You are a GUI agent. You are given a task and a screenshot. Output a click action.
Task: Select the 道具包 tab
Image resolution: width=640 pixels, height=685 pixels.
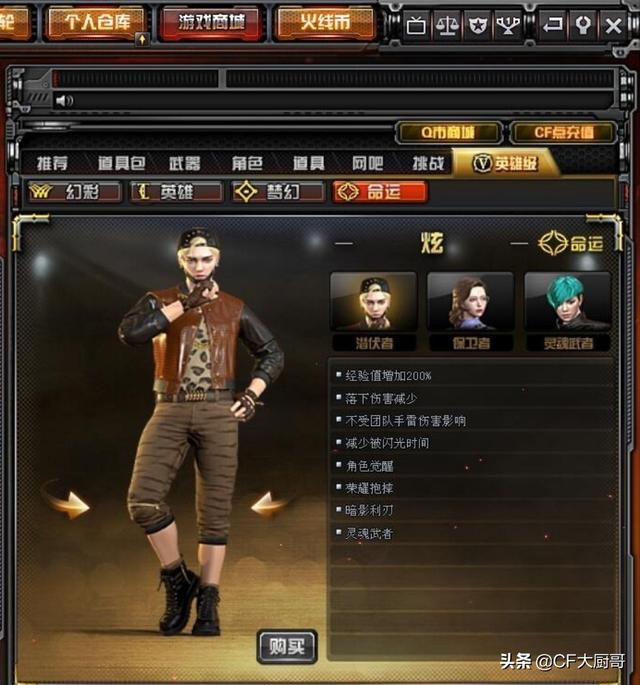pos(121,164)
